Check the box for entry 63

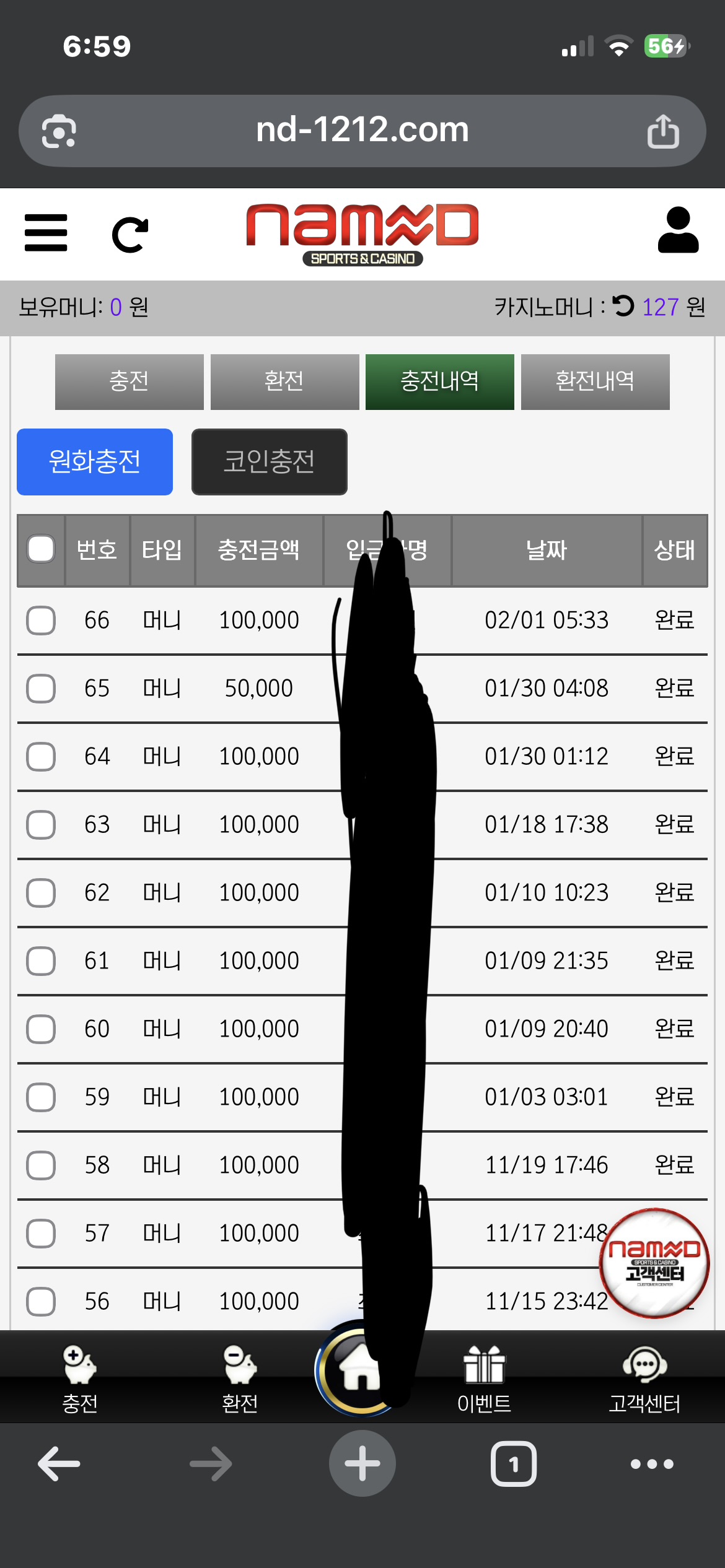click(x=41, y=825)
